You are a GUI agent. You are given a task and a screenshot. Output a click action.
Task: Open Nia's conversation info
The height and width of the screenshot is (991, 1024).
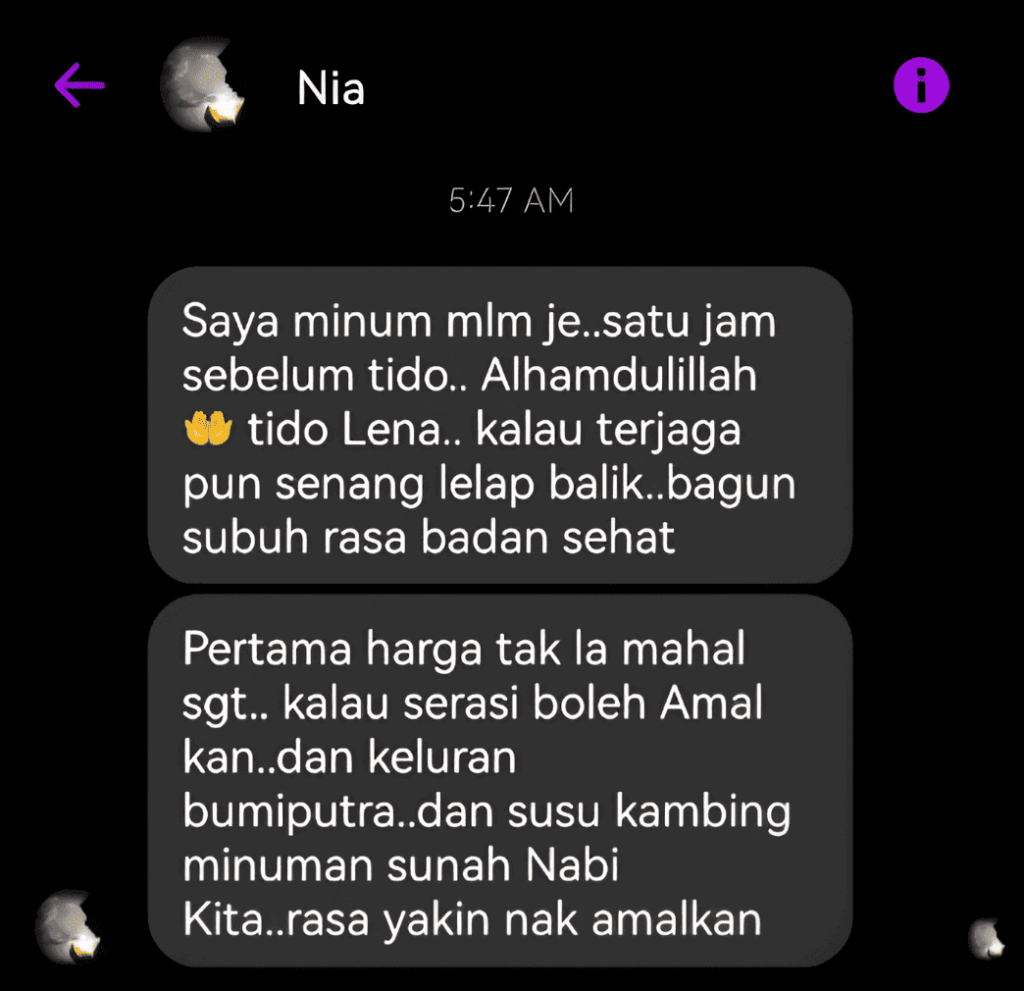[x=920, y=86]
